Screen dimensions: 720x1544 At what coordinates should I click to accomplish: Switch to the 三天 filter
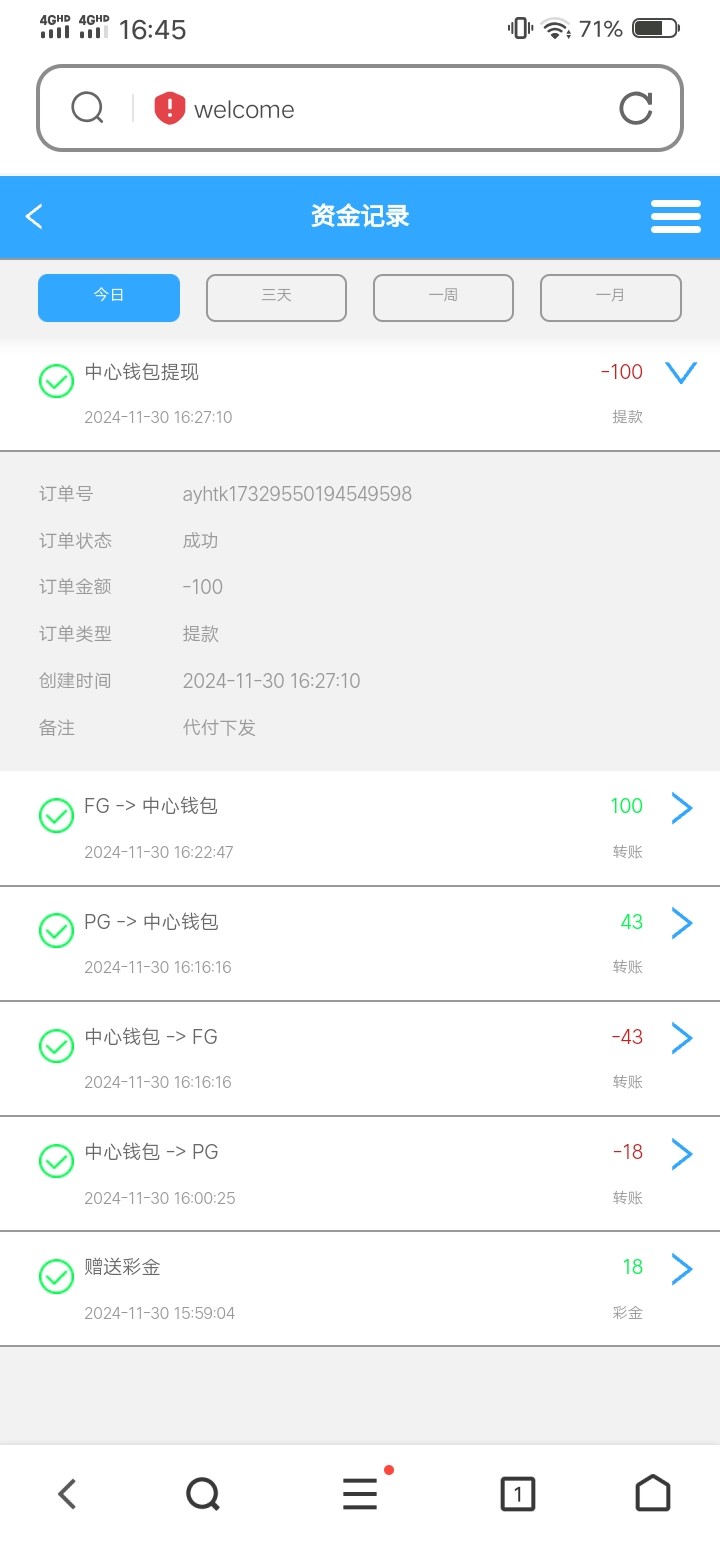point(276,297)
